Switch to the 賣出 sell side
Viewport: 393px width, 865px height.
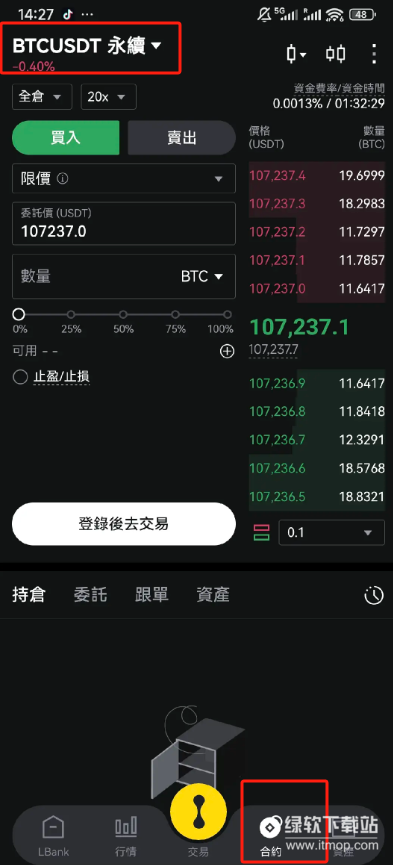click(x=182, y=138)
